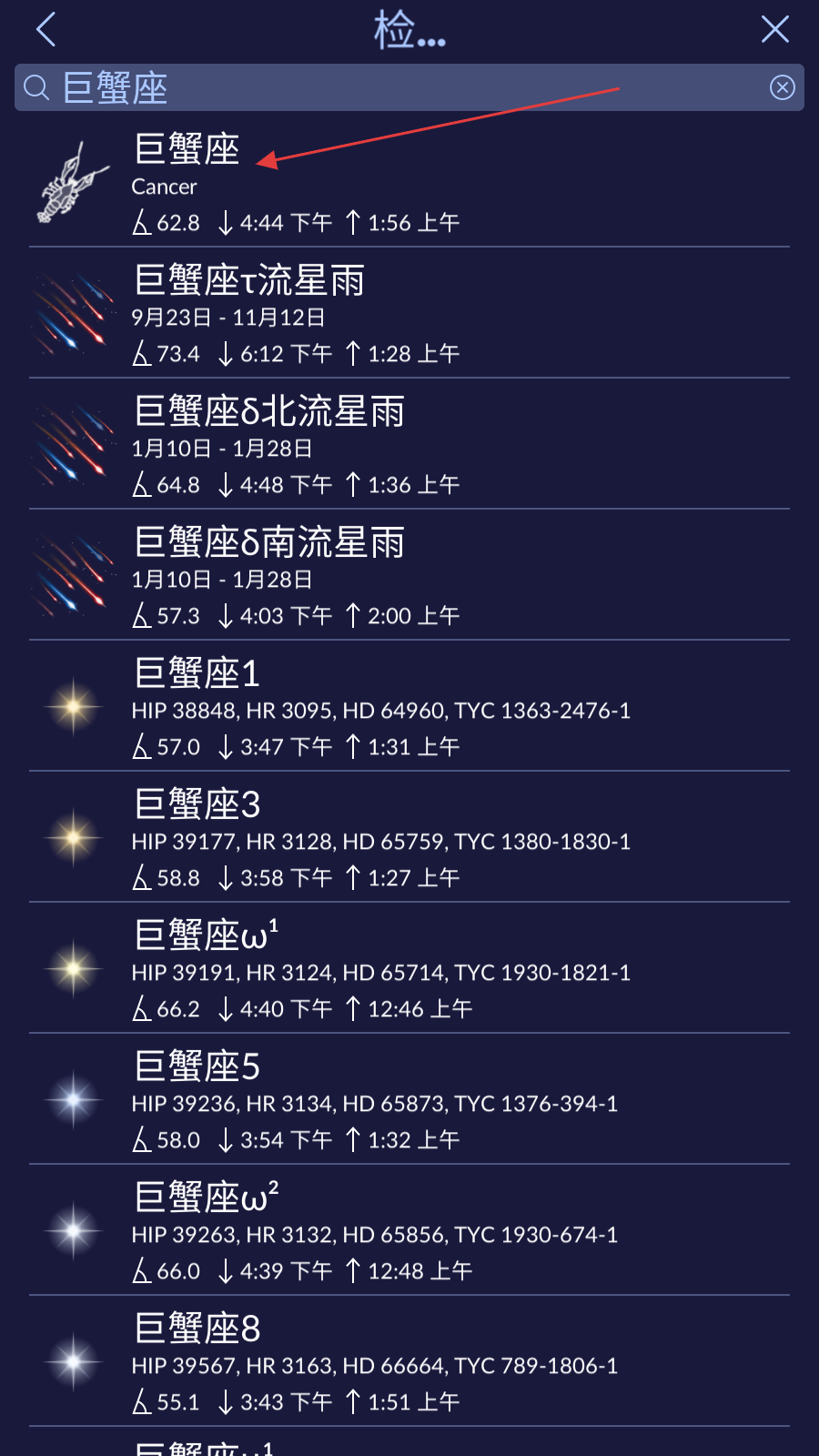Go back using the top-left arrow
The width and height of the screenshot is (819, 1456).
46,29
